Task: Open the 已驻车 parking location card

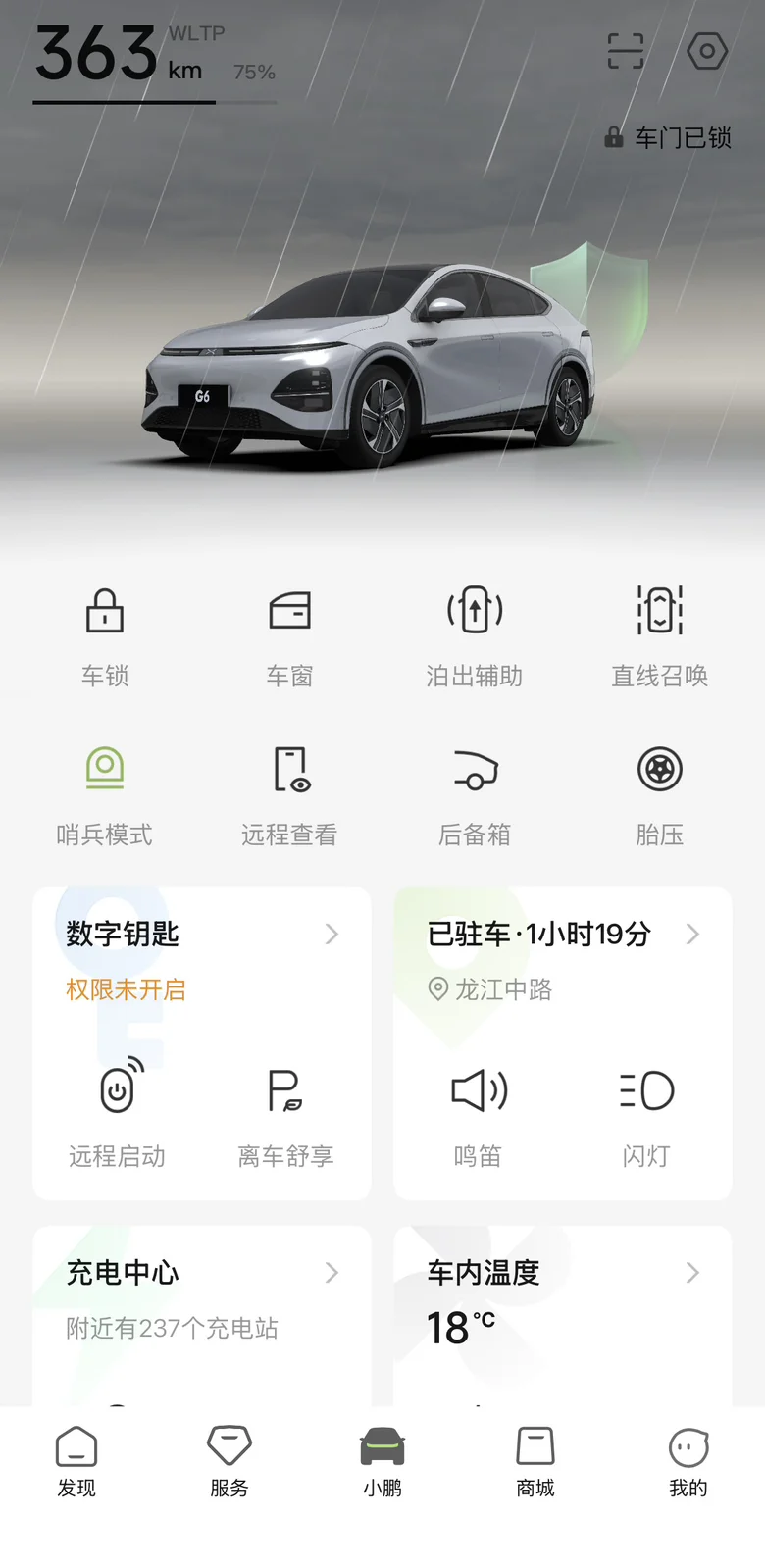Action: 563,957
